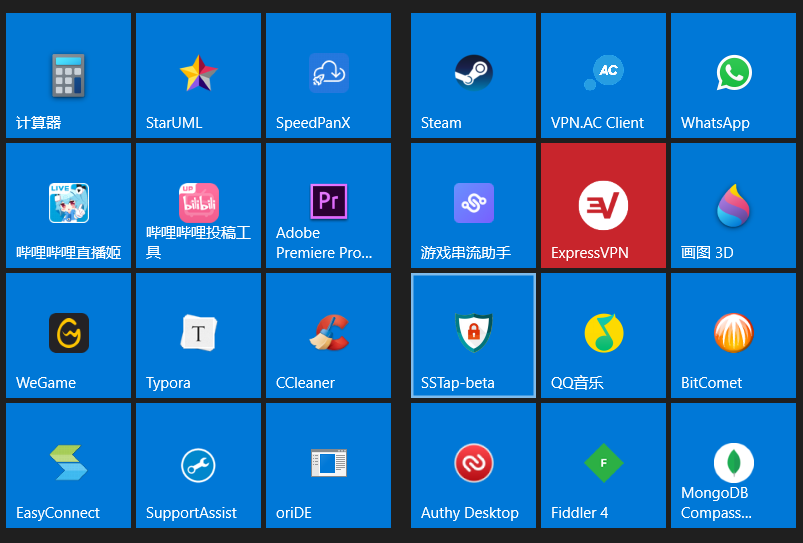The width and height of the screenshot is (803, 543).
Task: Open 游戏串流助手 tile
Action: click(x=473, y=205)
